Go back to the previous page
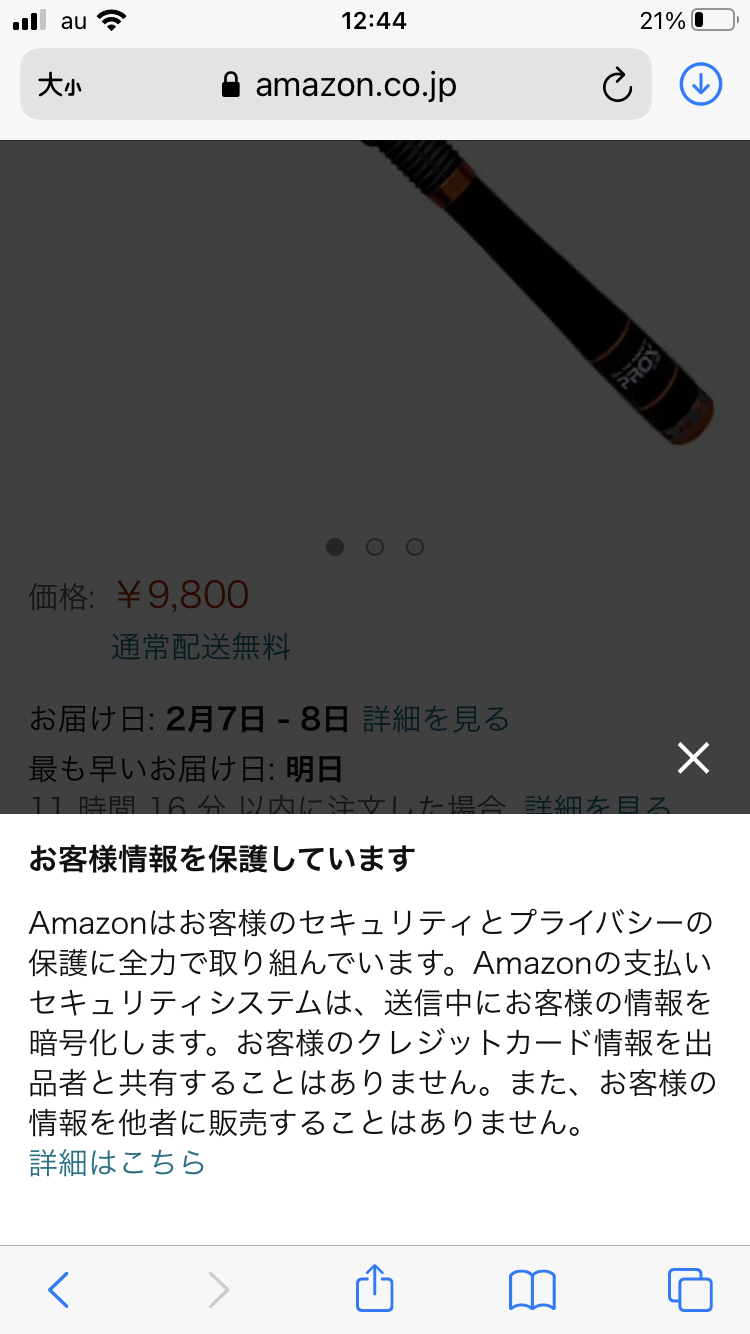This screenshot has height=1334, width=750. click(59, 1290)
